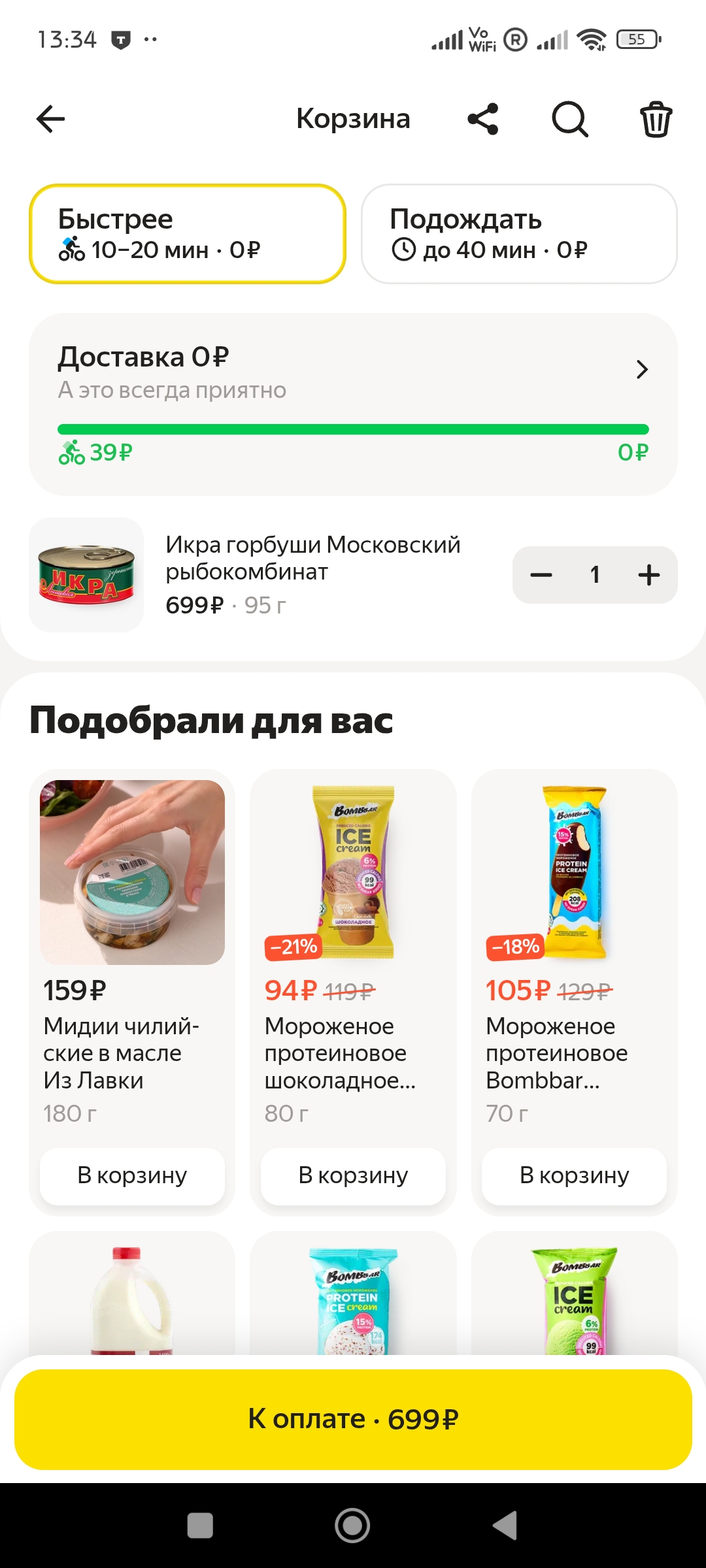706x1568 pixels.
Task: Empty the cart with the trash icon
Action: tap(656, 119)
